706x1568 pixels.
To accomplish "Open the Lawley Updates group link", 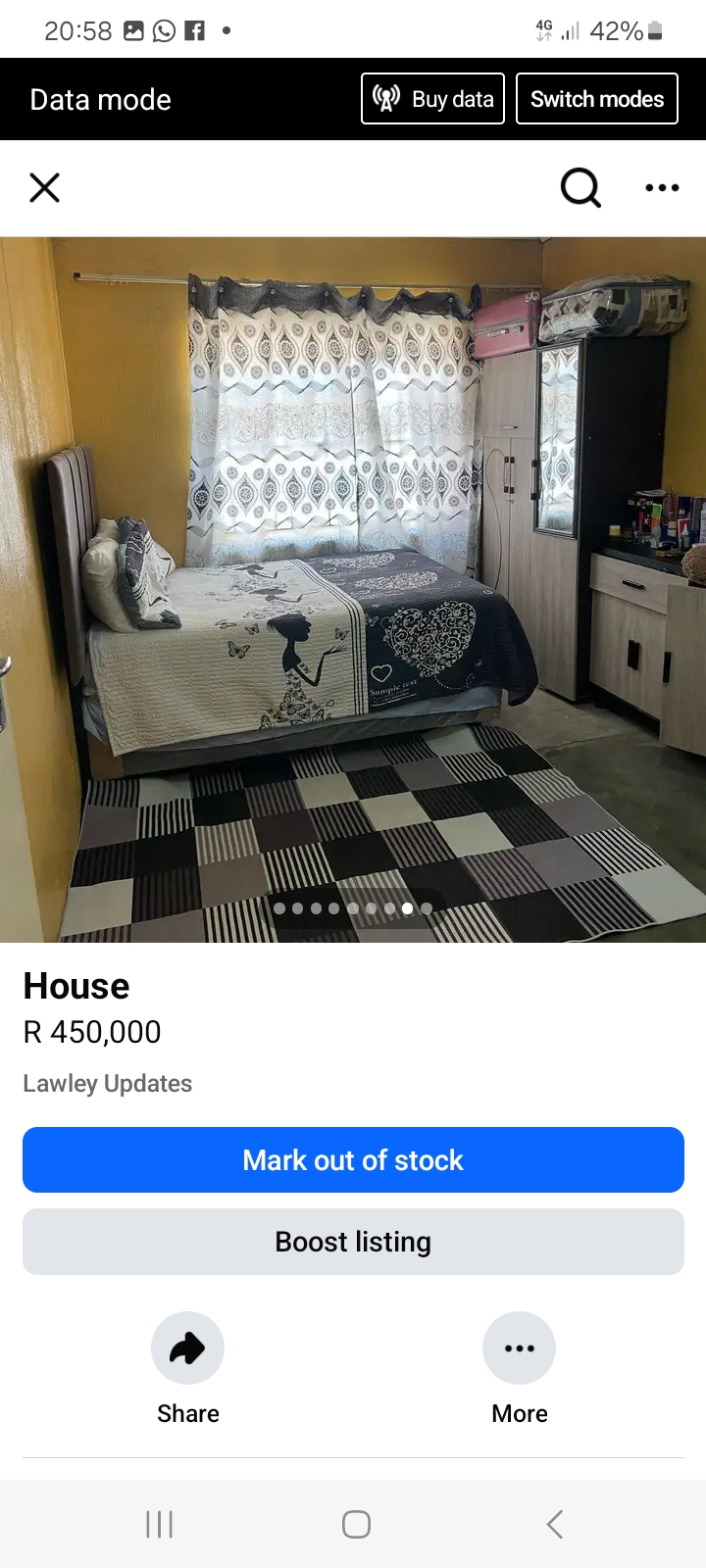I will coord(108,1084).
